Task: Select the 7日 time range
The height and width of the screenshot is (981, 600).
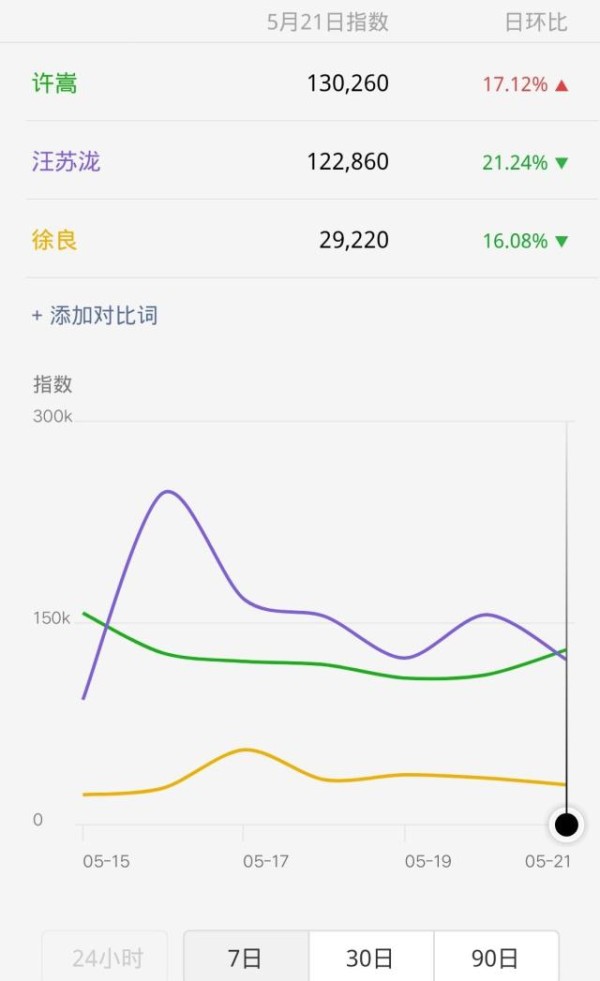Action: (246, 956)
